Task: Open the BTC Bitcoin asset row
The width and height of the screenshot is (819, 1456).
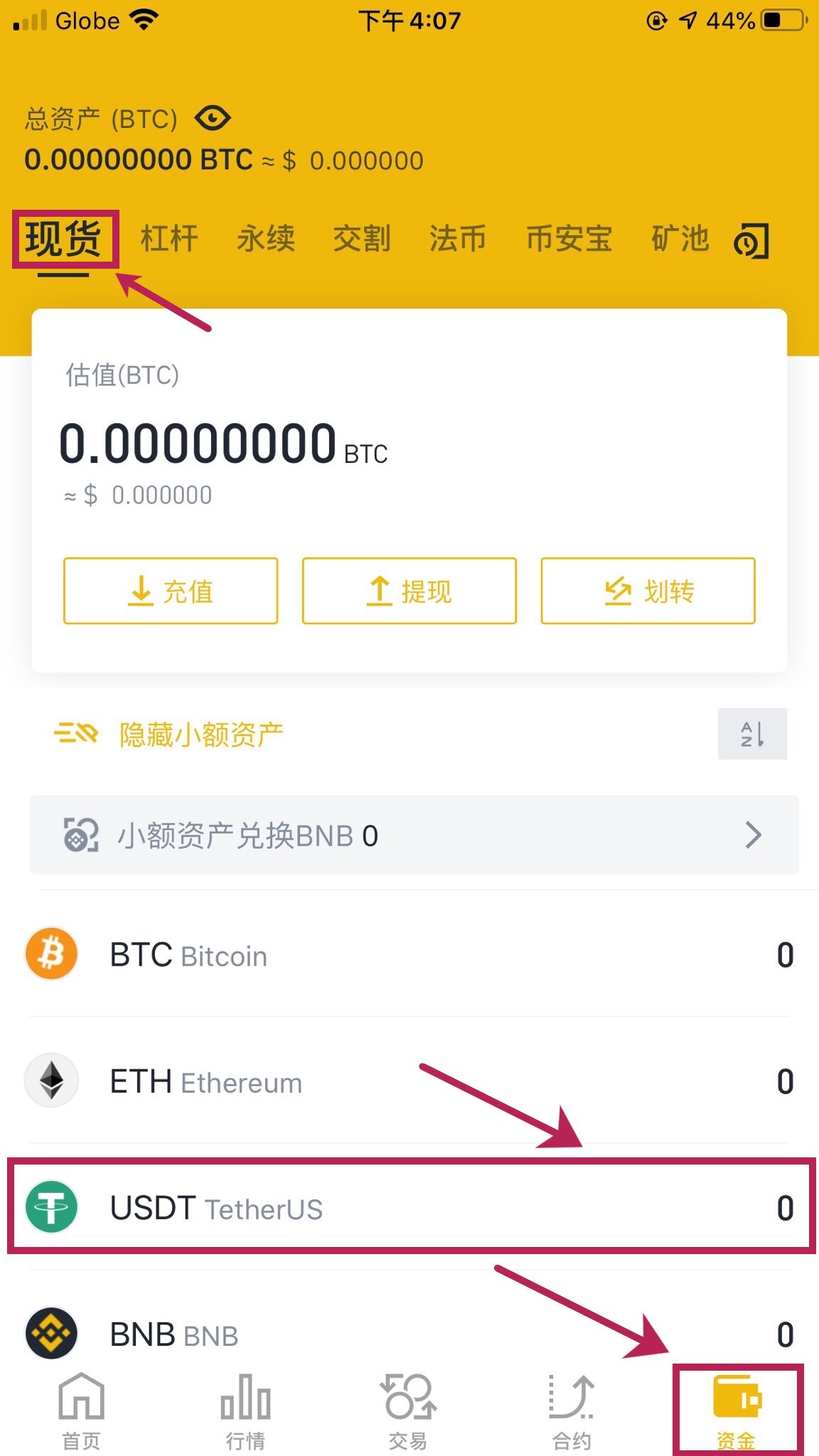Action: click(x=409, y=955)
